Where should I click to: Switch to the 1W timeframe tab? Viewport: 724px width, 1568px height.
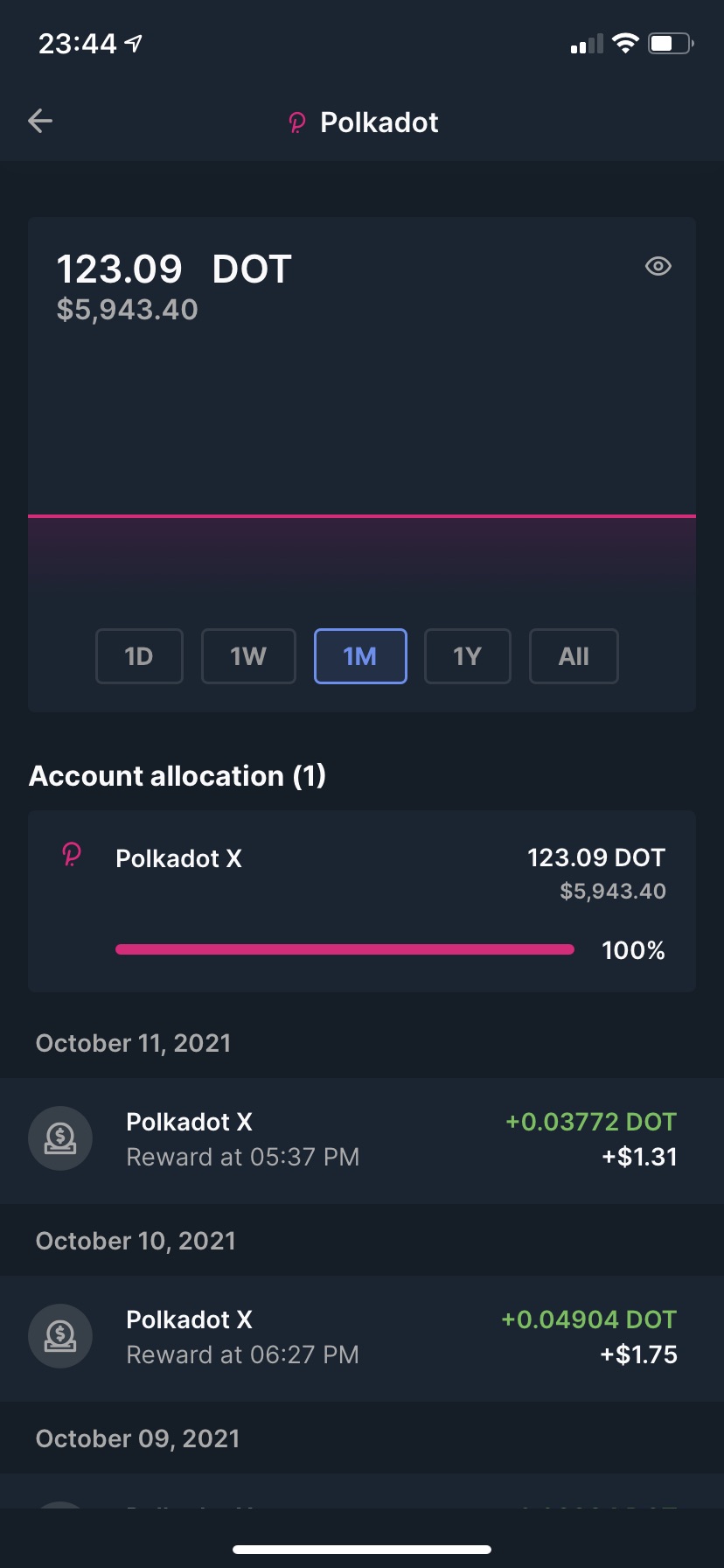247,656
